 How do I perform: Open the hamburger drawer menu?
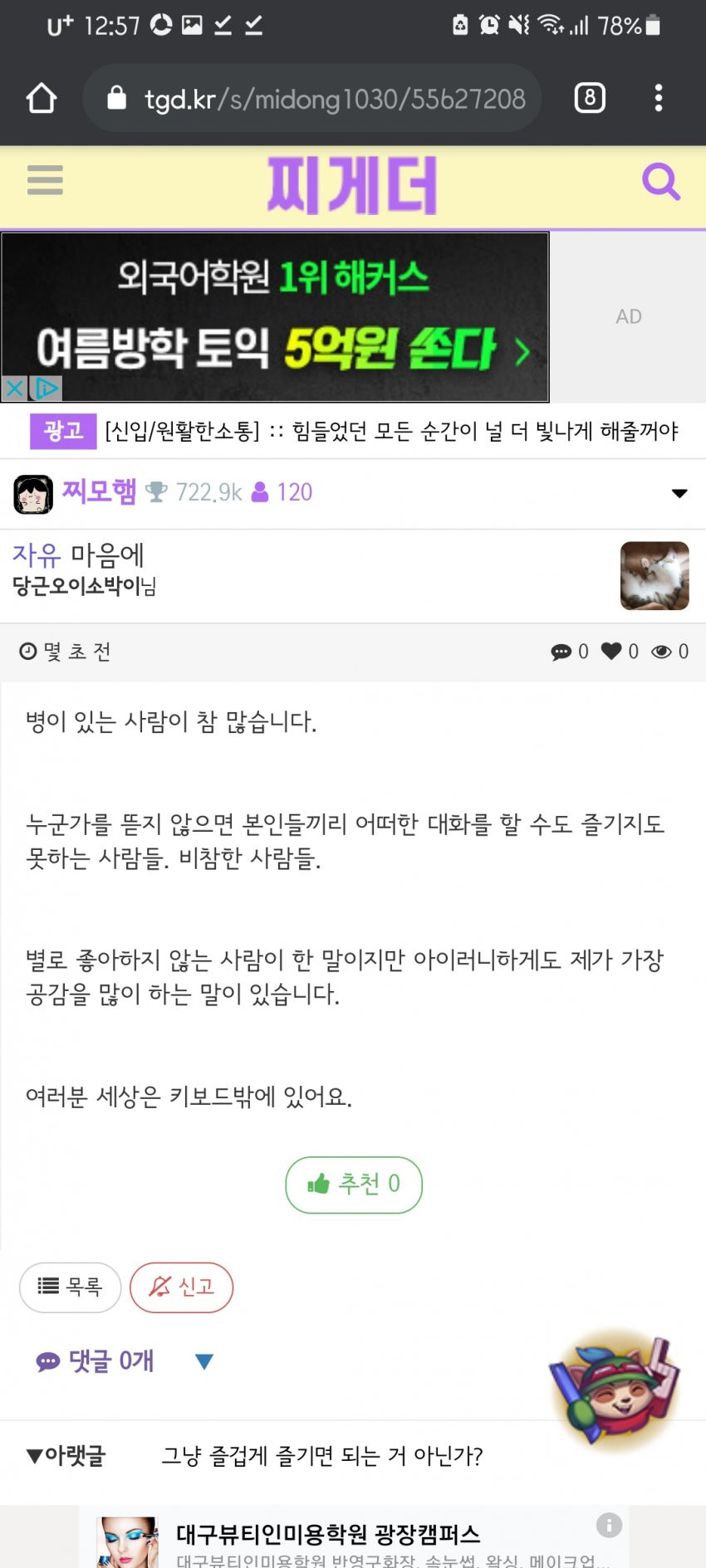[45, 180]
